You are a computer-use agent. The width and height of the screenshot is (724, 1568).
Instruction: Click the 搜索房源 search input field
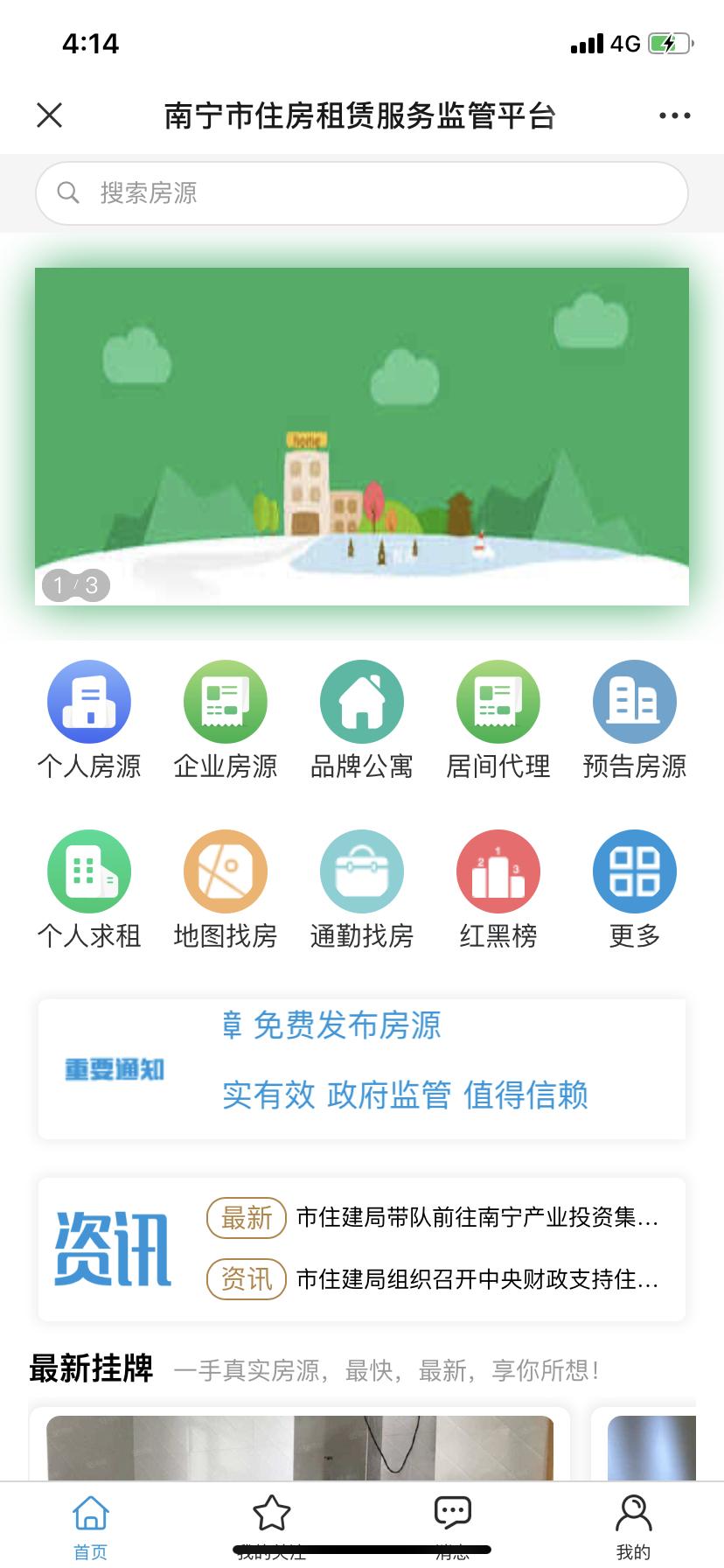point(362,192)
